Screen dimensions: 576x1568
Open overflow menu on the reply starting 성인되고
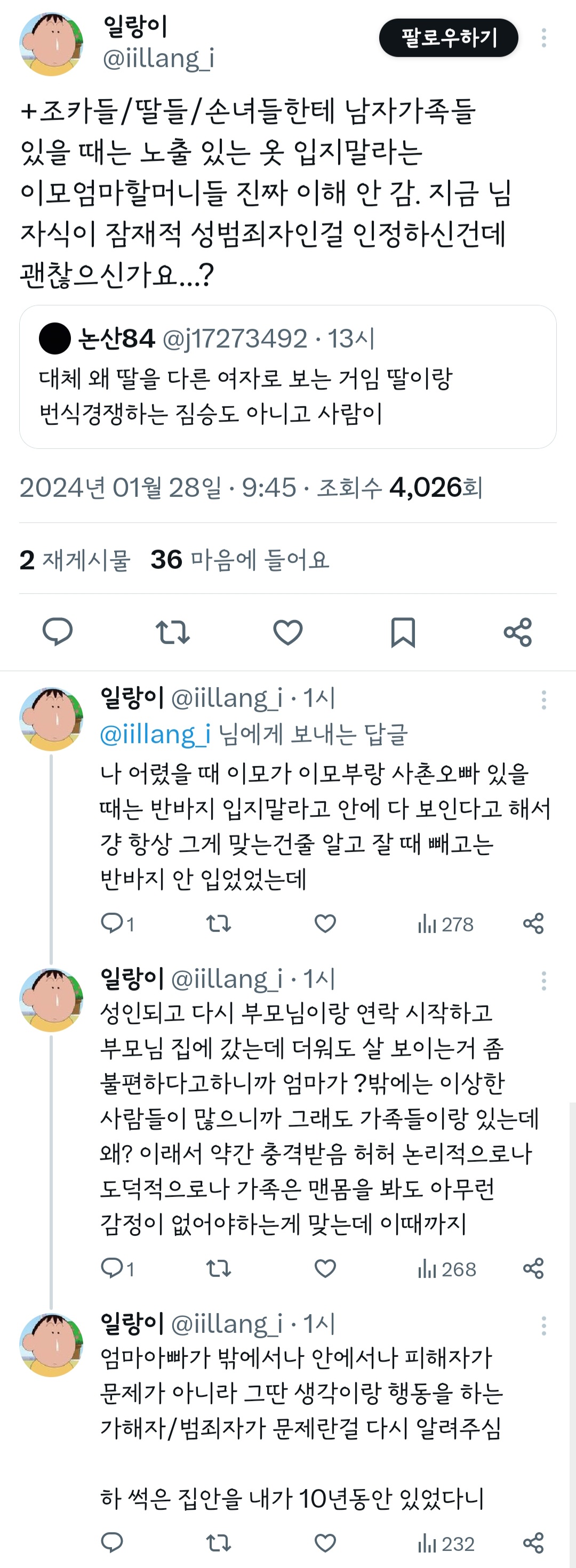[543, 980]
